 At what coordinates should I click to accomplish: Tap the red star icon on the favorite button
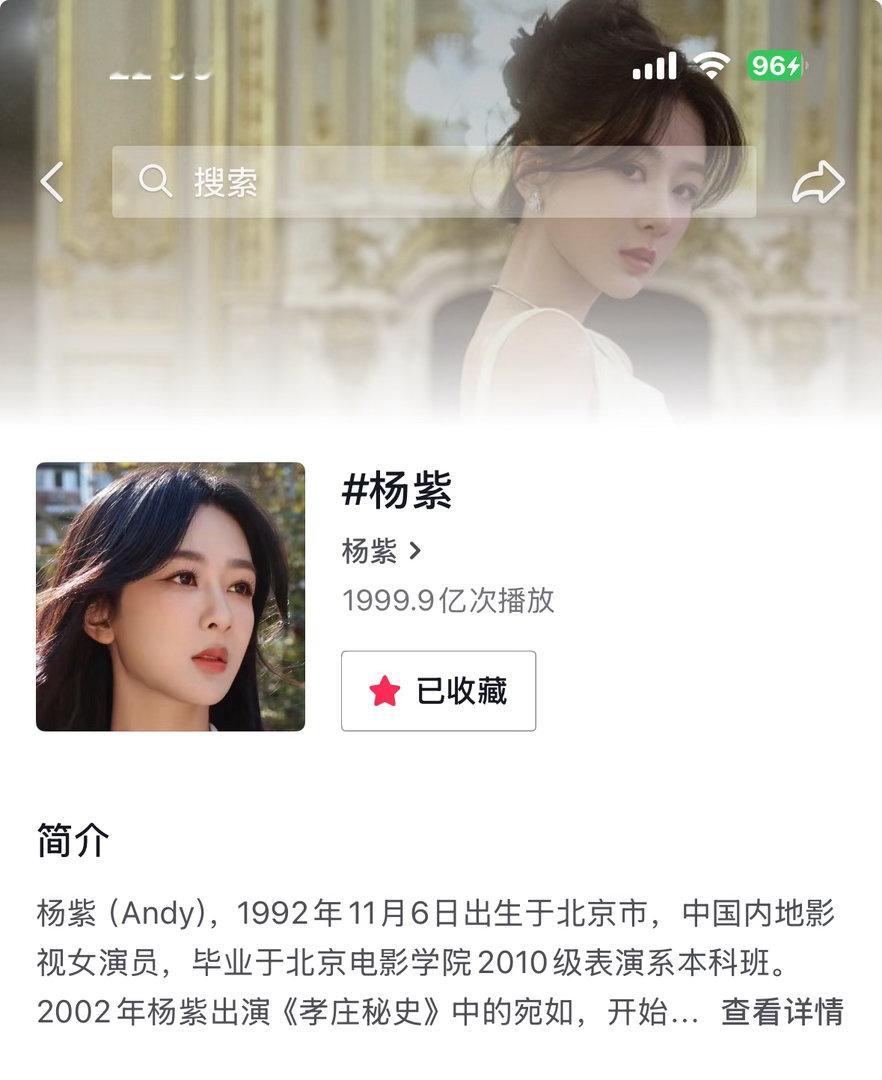click(385, 690)
